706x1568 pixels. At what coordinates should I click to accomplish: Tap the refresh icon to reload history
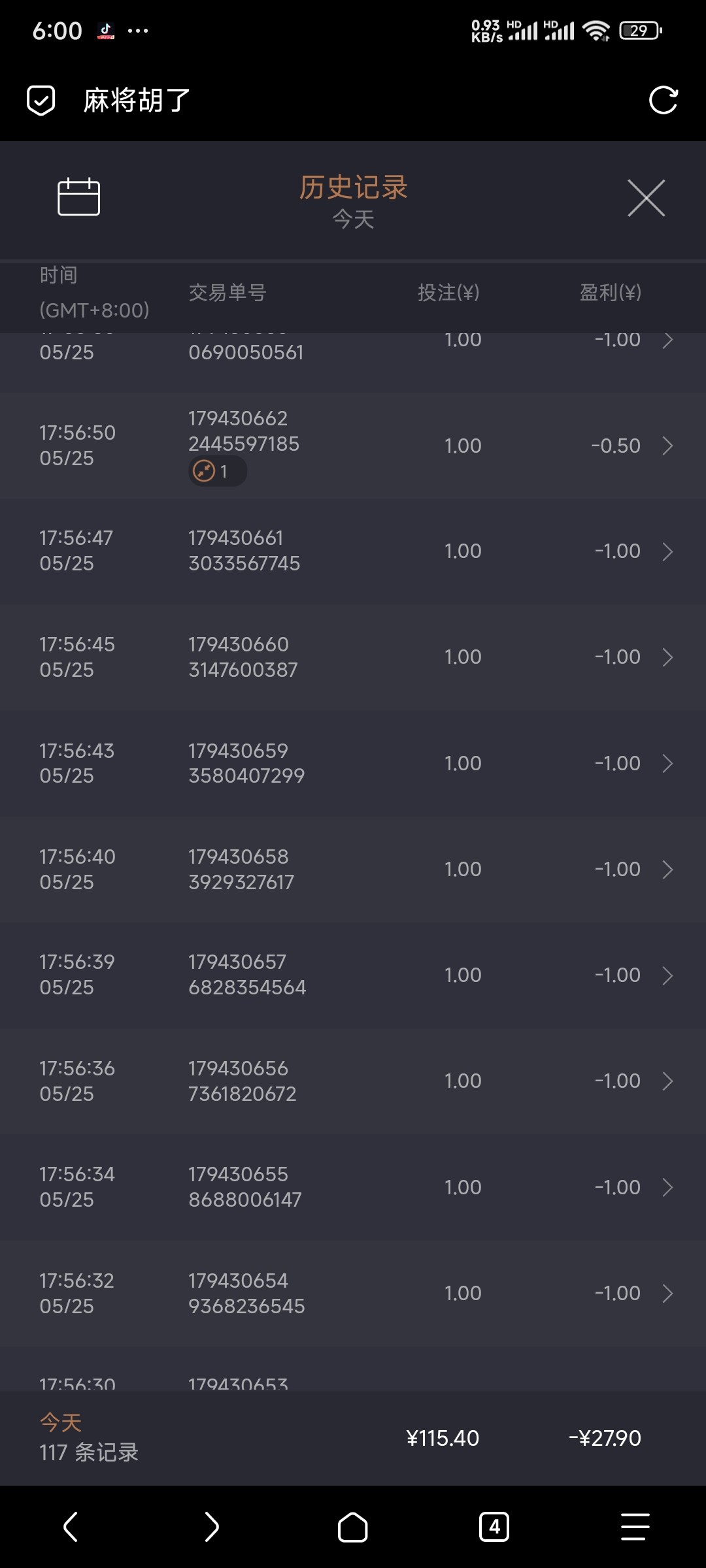click(x=664, y=101)
